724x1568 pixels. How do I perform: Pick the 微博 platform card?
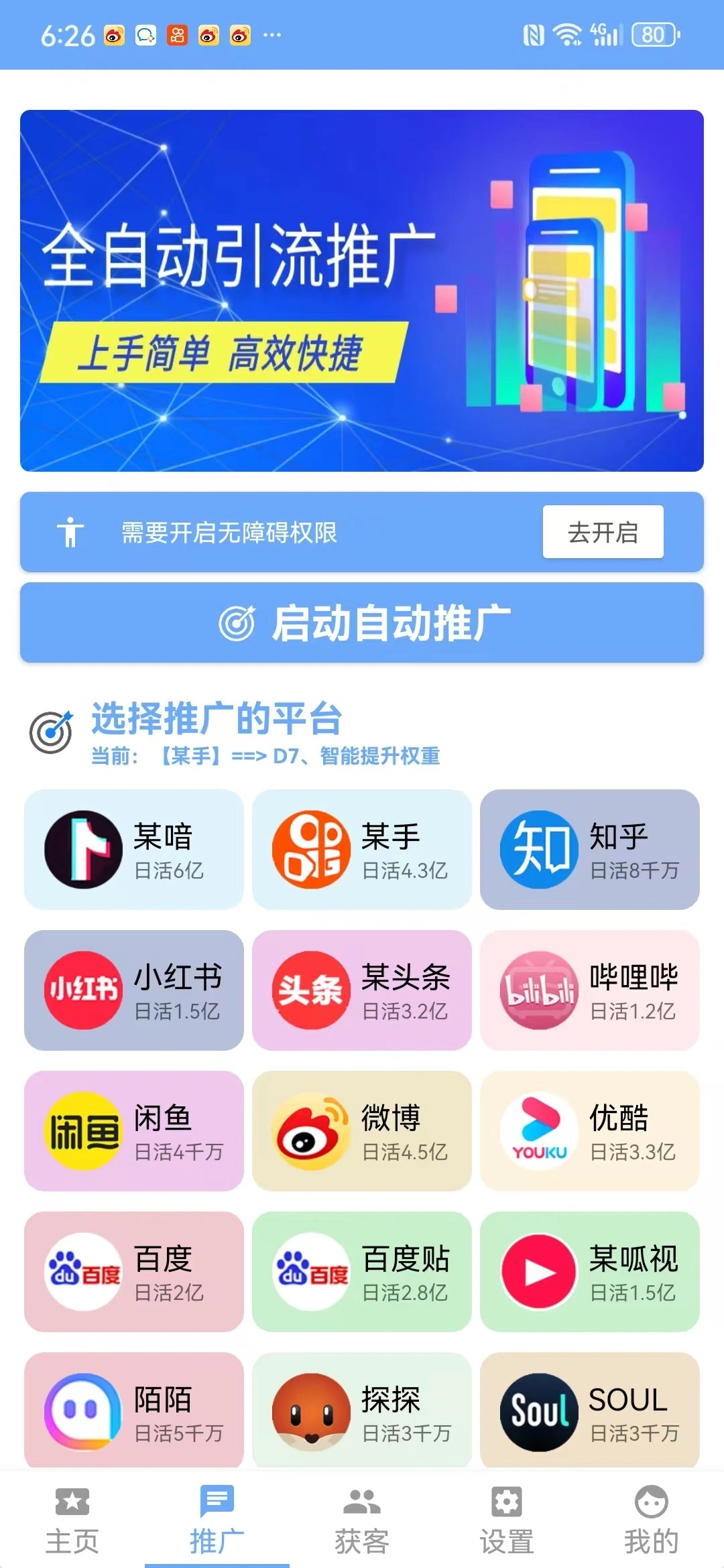[362, 1130]
